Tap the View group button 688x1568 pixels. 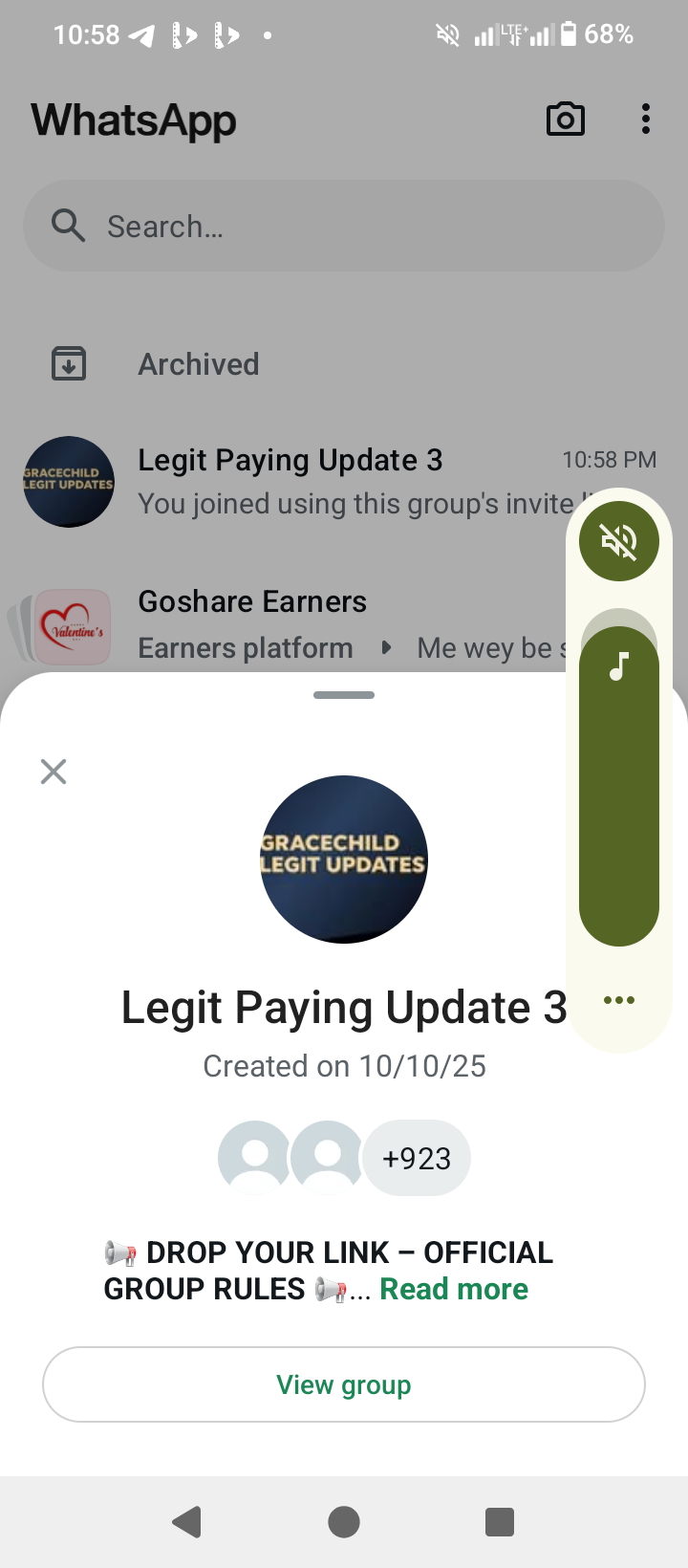coord(344,1384)
